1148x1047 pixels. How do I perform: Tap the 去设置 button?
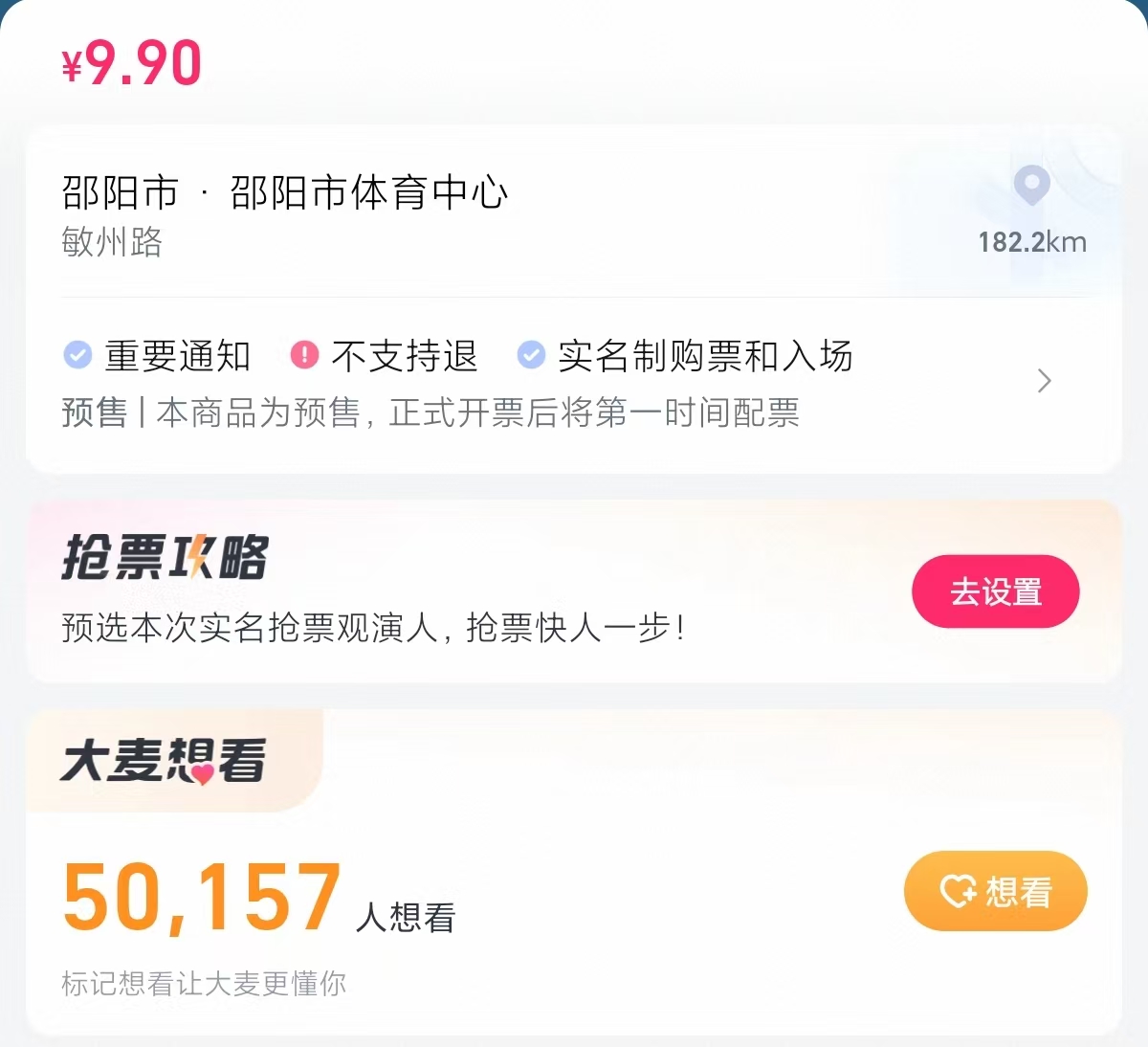pyautogui.click(x=995, y=591)
